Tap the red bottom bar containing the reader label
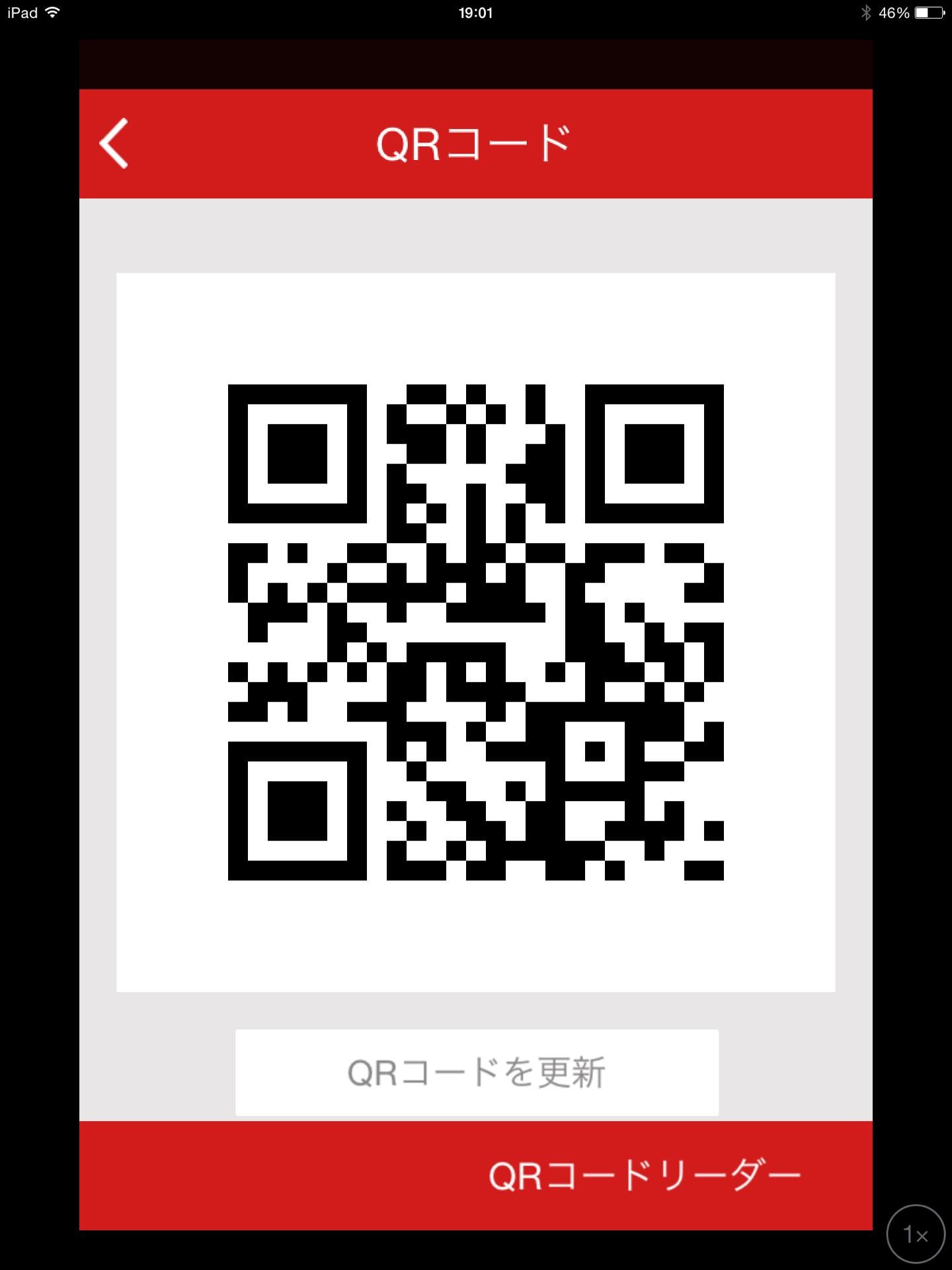Viewport: 952px width, 1270px height. [x=476, y=1177]
